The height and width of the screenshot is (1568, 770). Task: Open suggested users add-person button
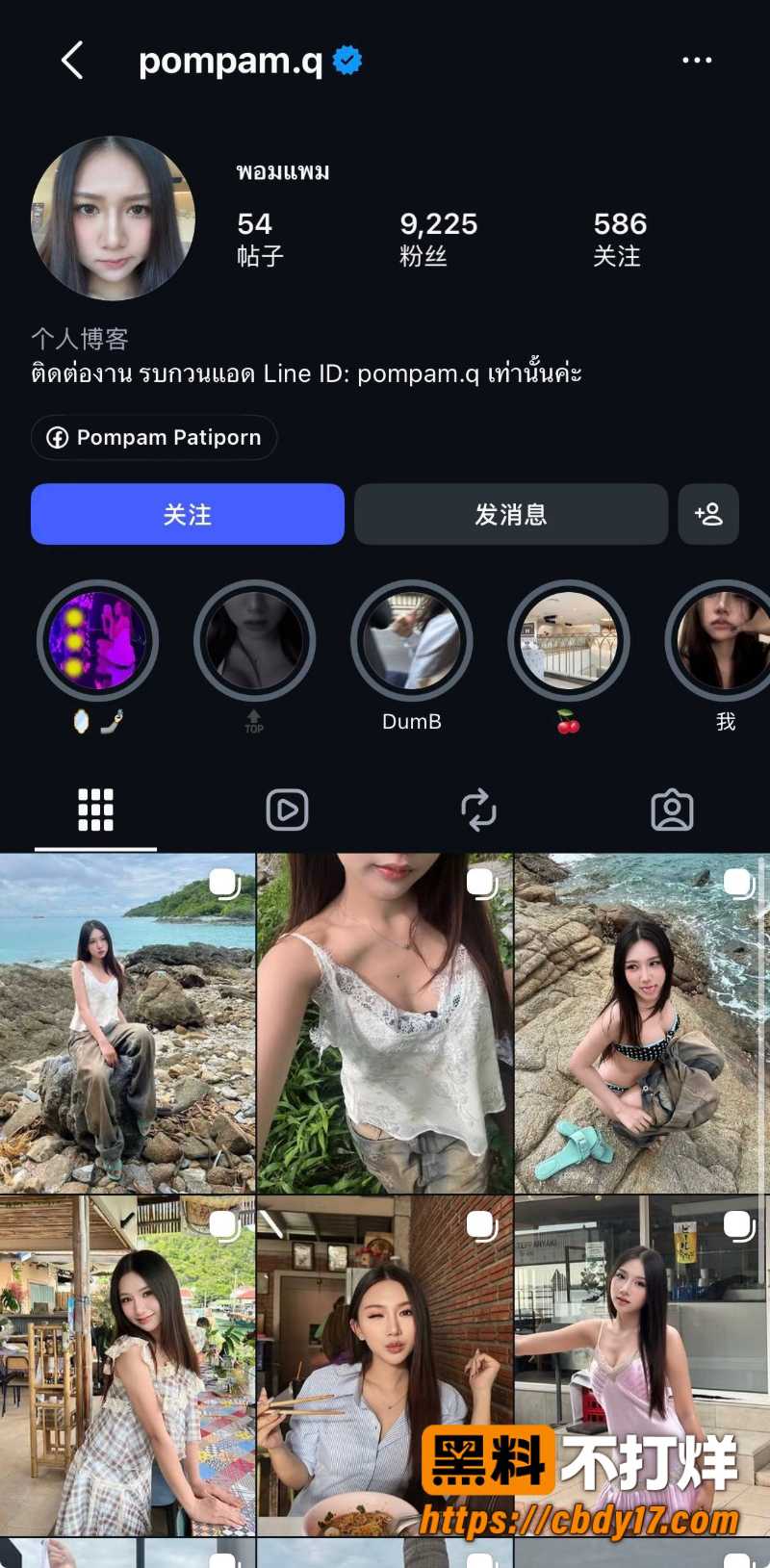click(x=708, y=514)
